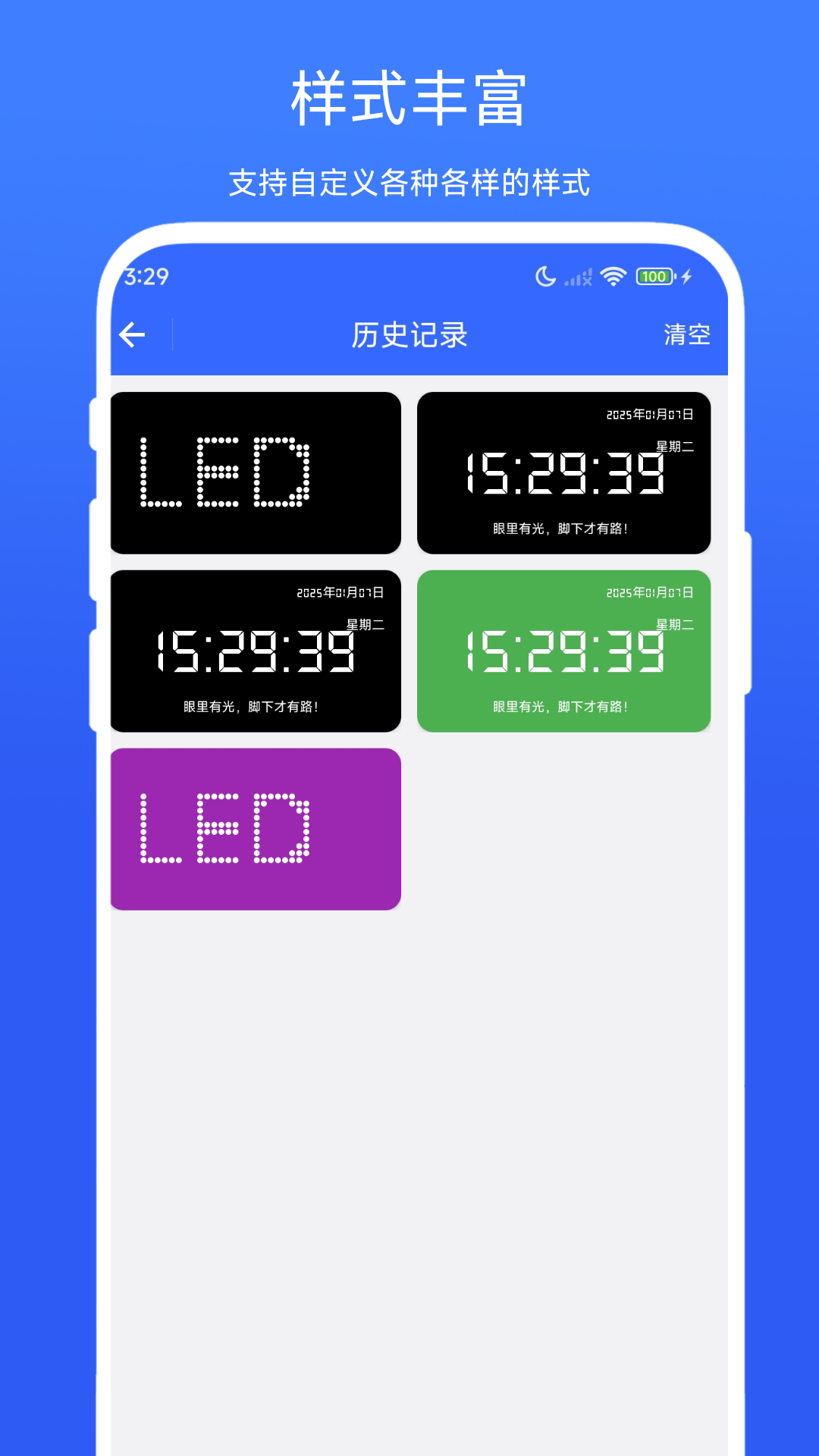
Task: Click the black LED dot-matrix text thumbnail
Action: tap(255, 472)
